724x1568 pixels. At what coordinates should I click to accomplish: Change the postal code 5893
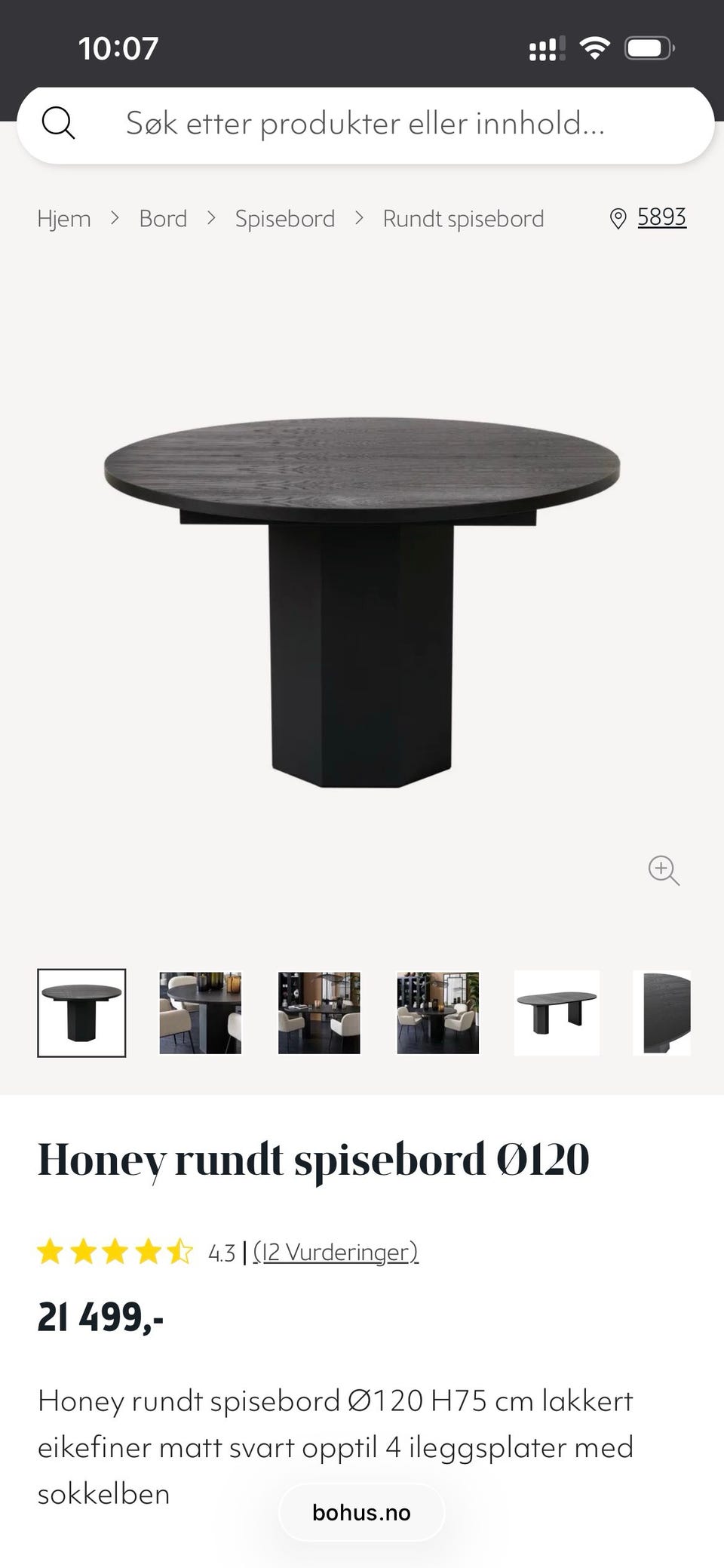661,217
